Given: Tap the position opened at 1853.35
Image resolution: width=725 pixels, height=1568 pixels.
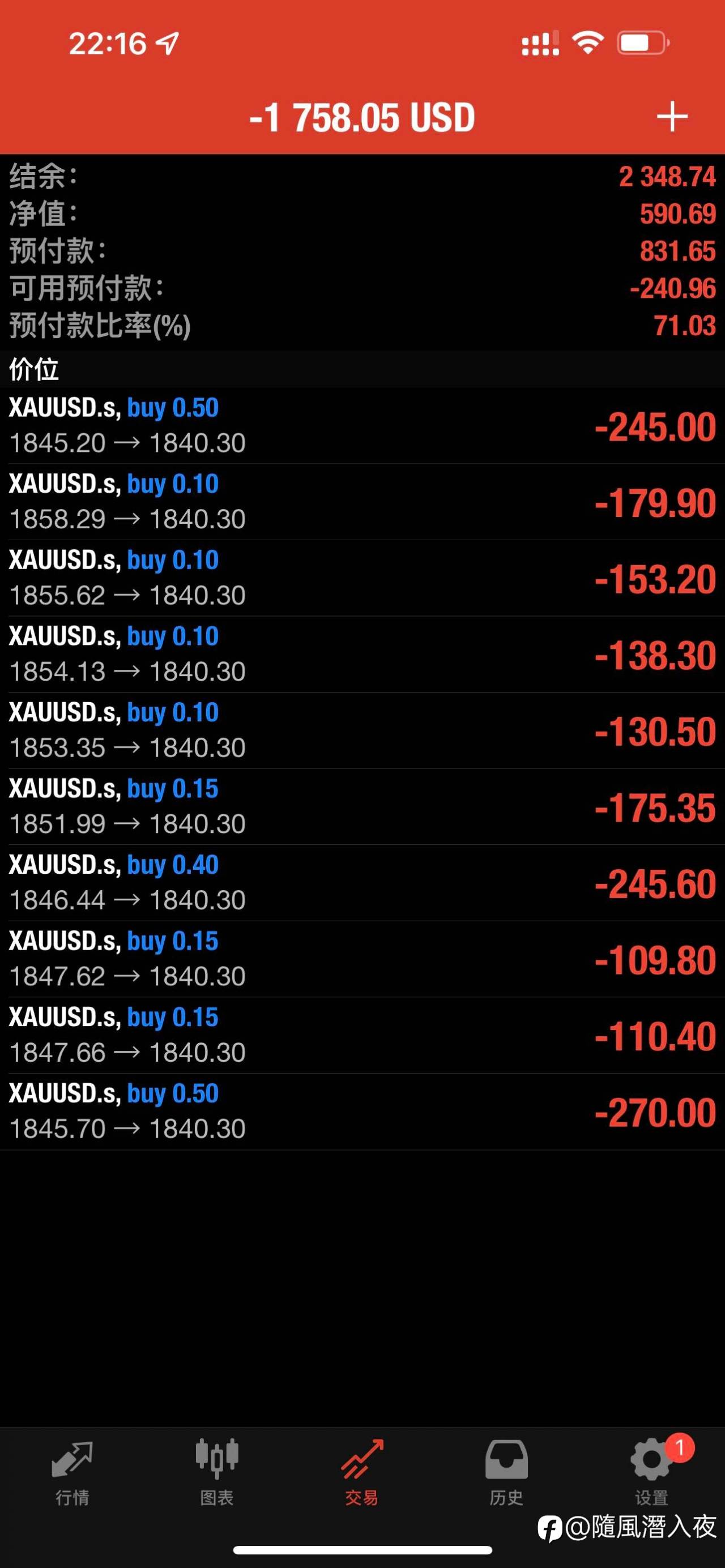Looking at the screenshot, I should (x=362, y=730).
